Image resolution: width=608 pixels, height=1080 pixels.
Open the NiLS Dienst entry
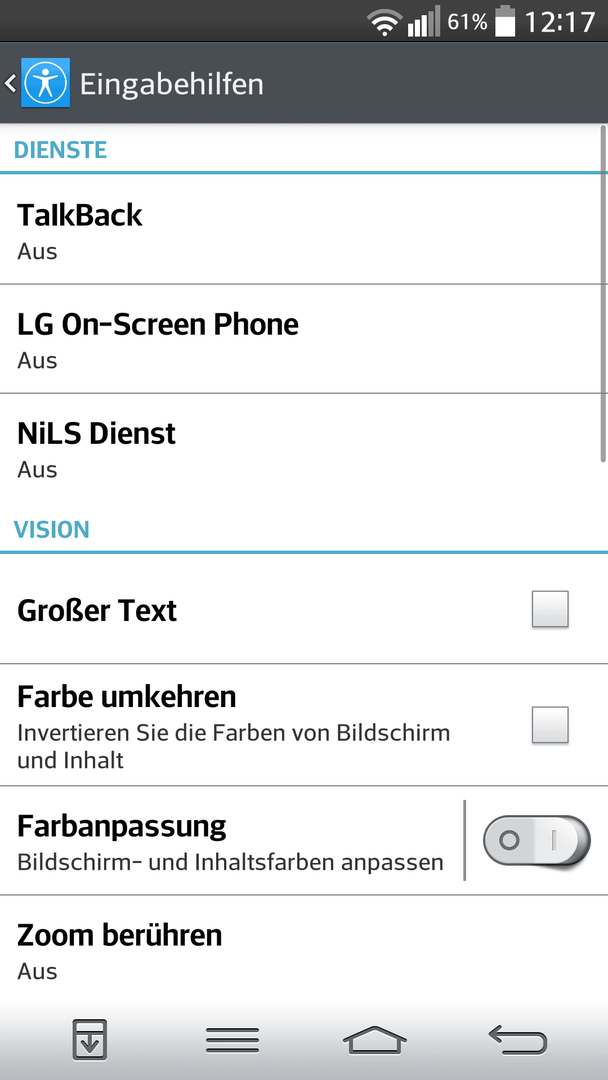[304, 448]
